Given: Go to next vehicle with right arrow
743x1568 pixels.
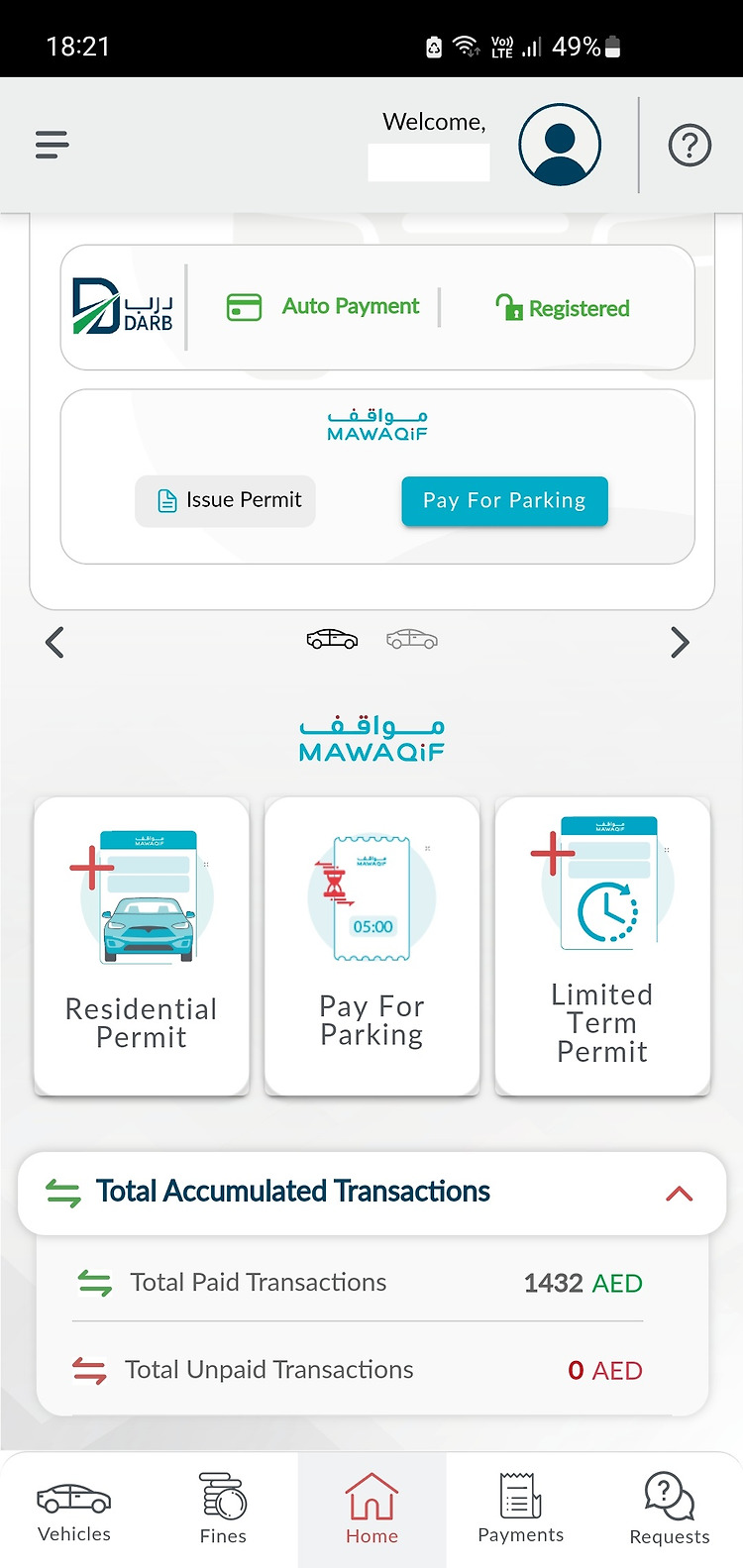Looking at the screenshot, I should click(x=680, y=643).
